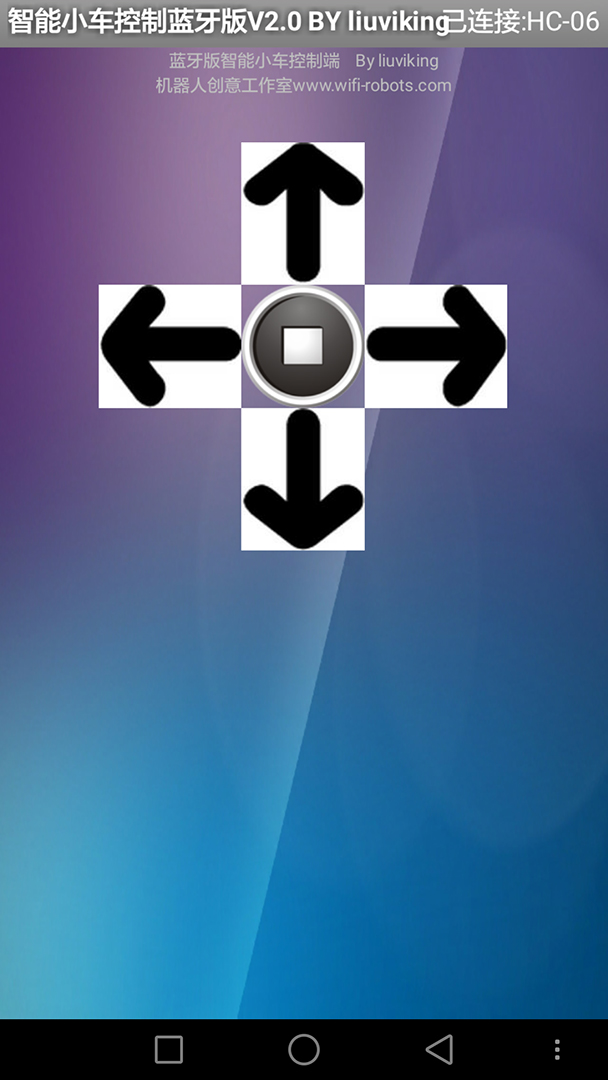Tap the right arrow to turn right
Viewport: 608px width, 1080px height.
(x=436, y=346)
